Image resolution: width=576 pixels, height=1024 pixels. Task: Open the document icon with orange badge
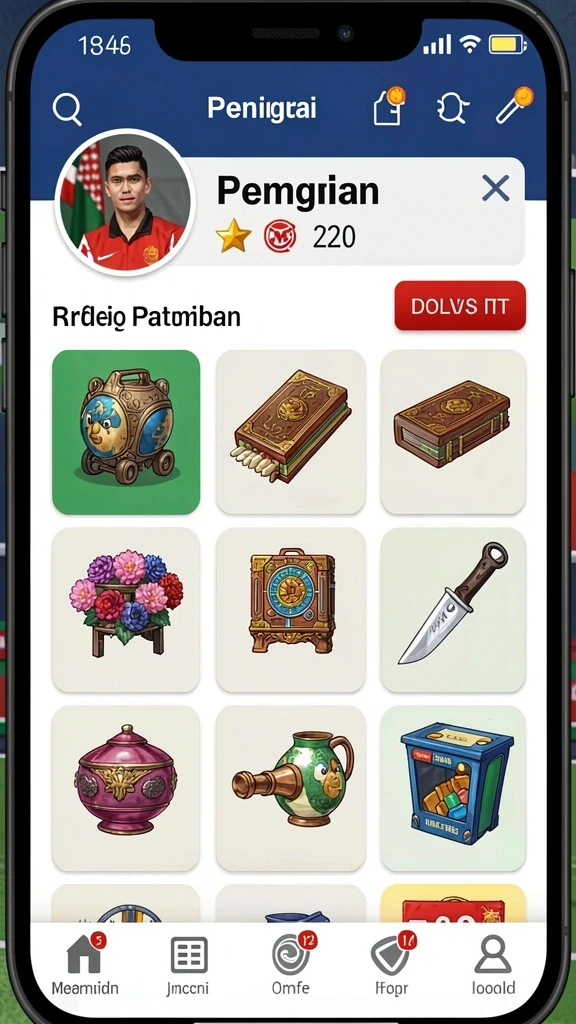click(x=389, y=105)
